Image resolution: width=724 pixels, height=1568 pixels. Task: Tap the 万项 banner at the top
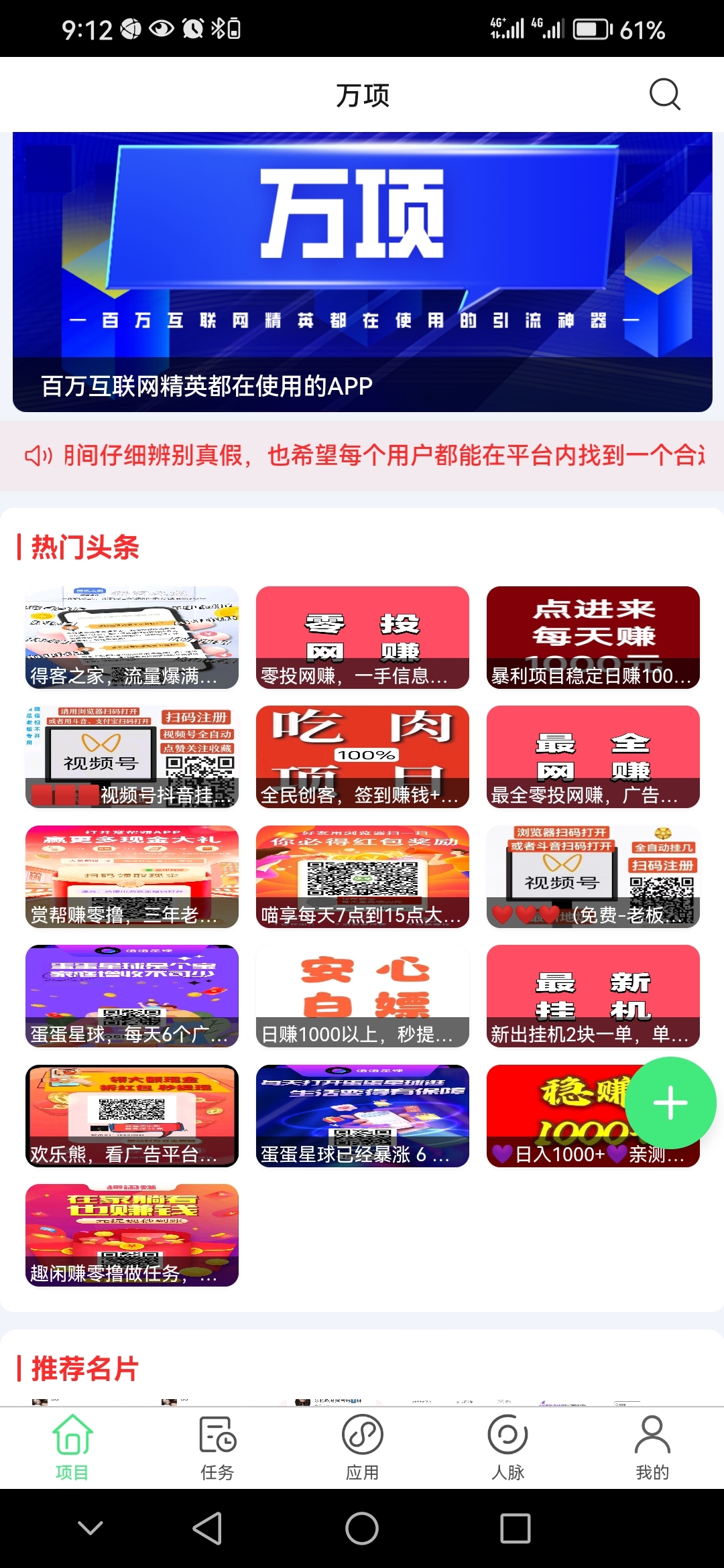[362, 268]
